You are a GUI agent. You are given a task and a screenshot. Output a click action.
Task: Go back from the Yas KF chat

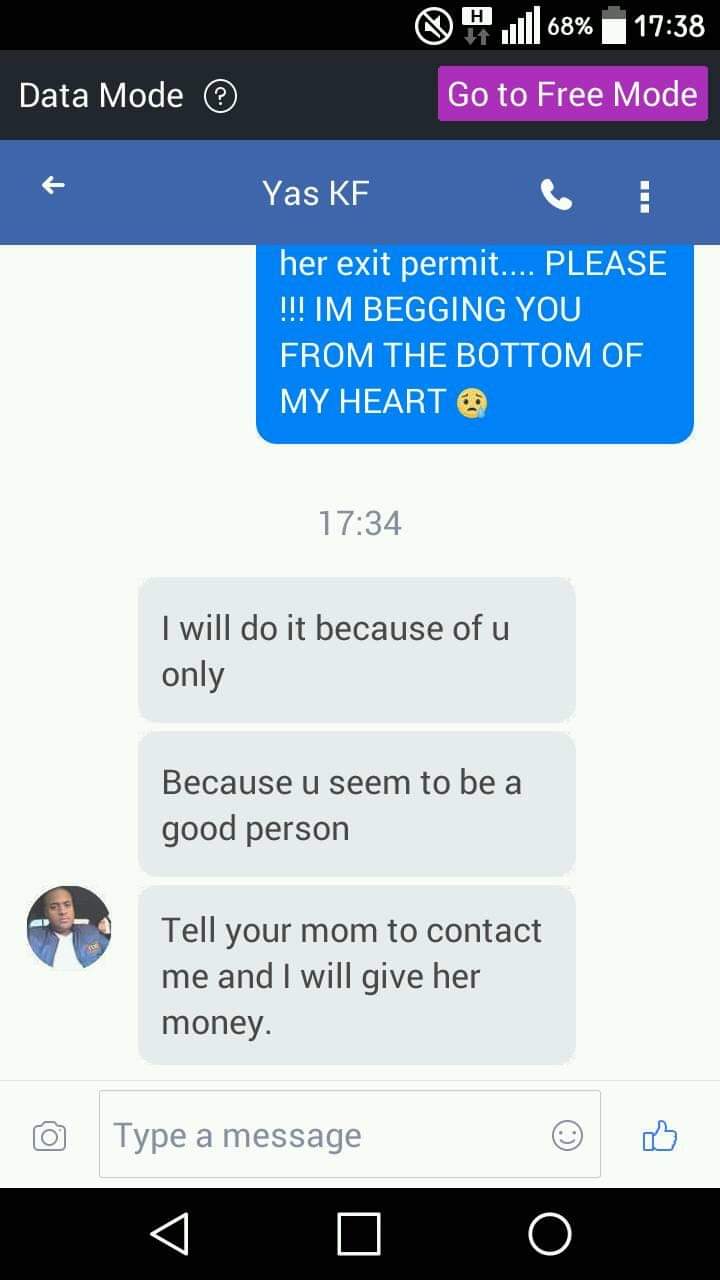tap(53, 186)
